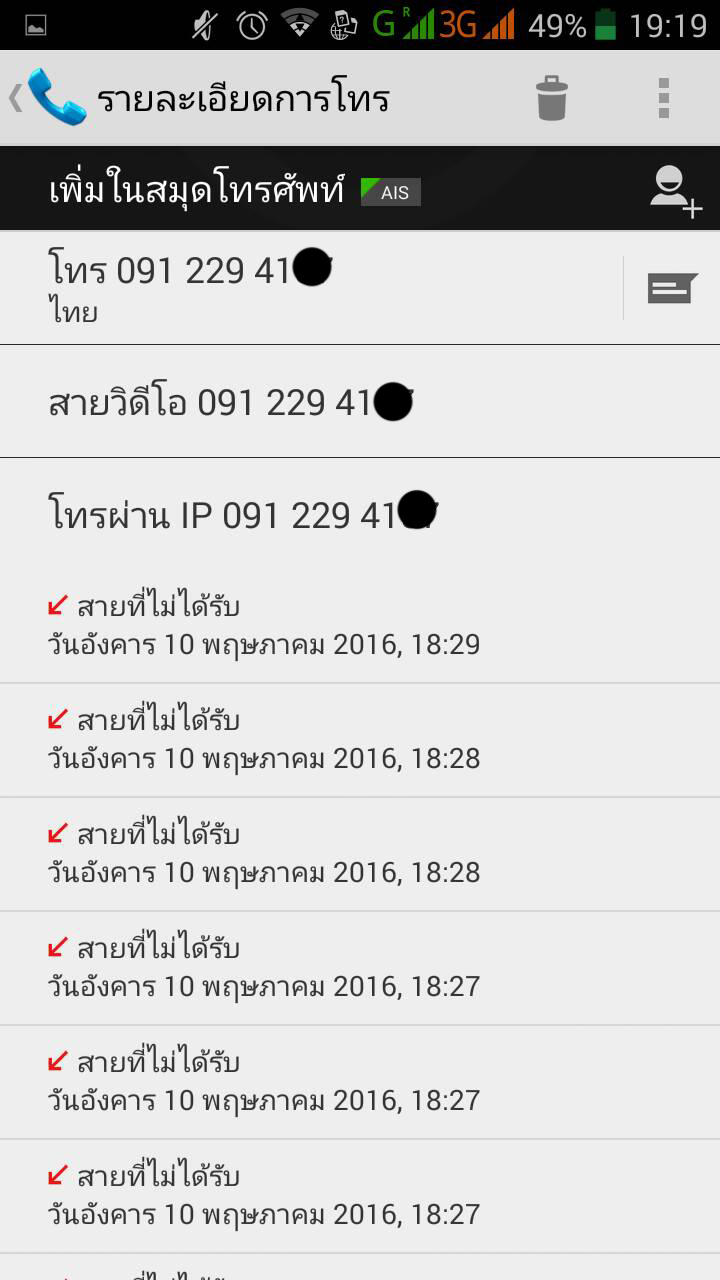Delete this call log entry
720x1280 pixels.
[551, 98]
